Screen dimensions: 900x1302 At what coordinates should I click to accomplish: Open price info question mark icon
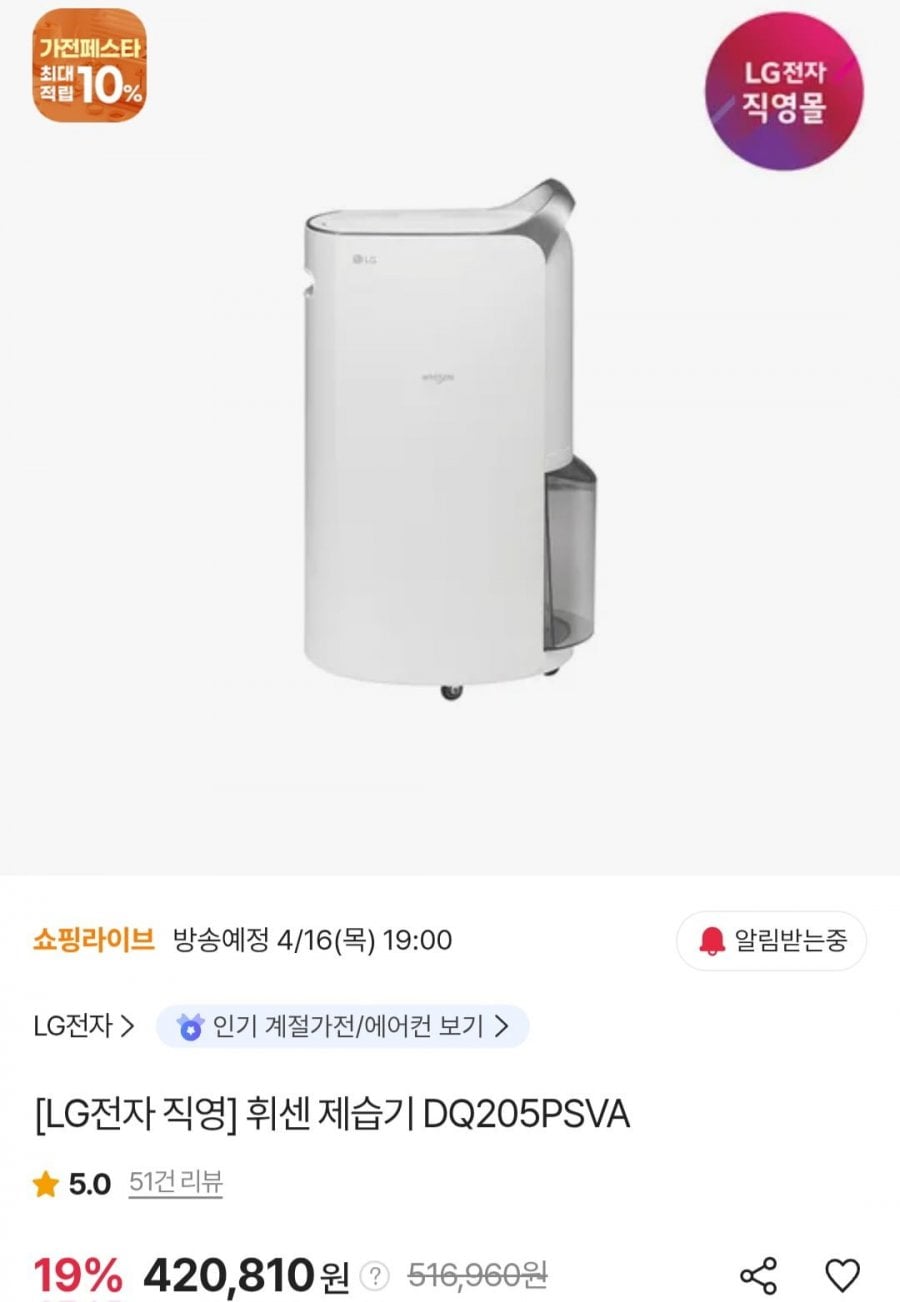[375, 1276]
